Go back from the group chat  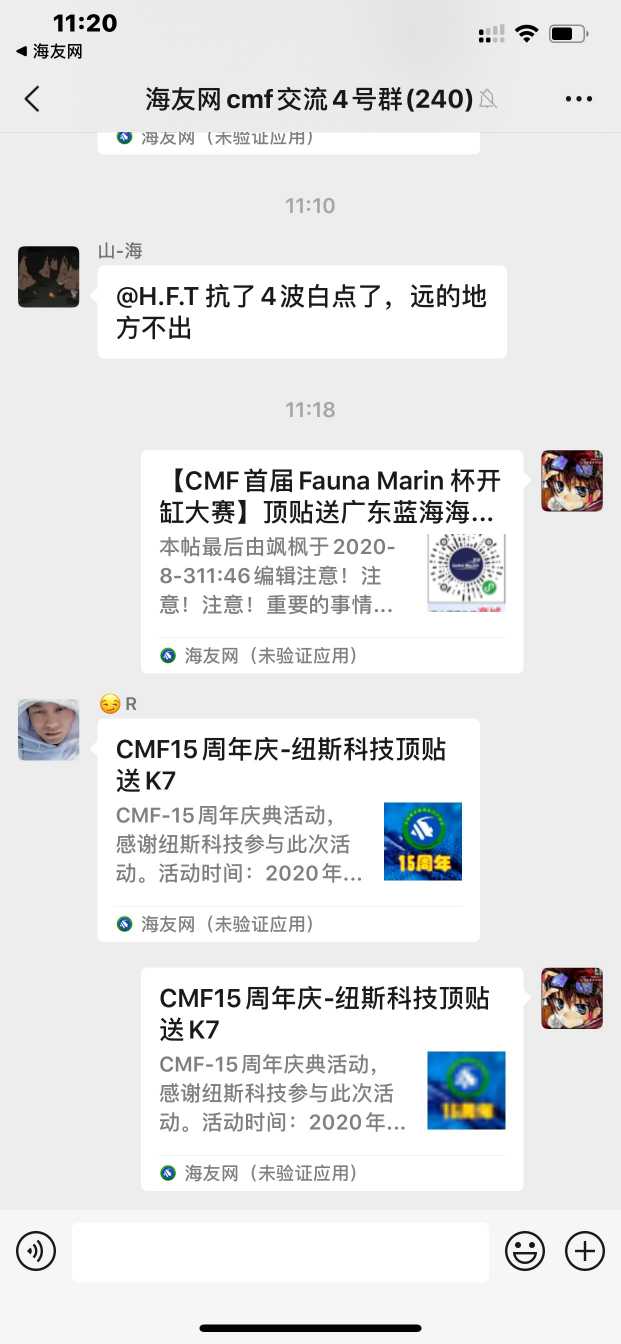point(32,98)
